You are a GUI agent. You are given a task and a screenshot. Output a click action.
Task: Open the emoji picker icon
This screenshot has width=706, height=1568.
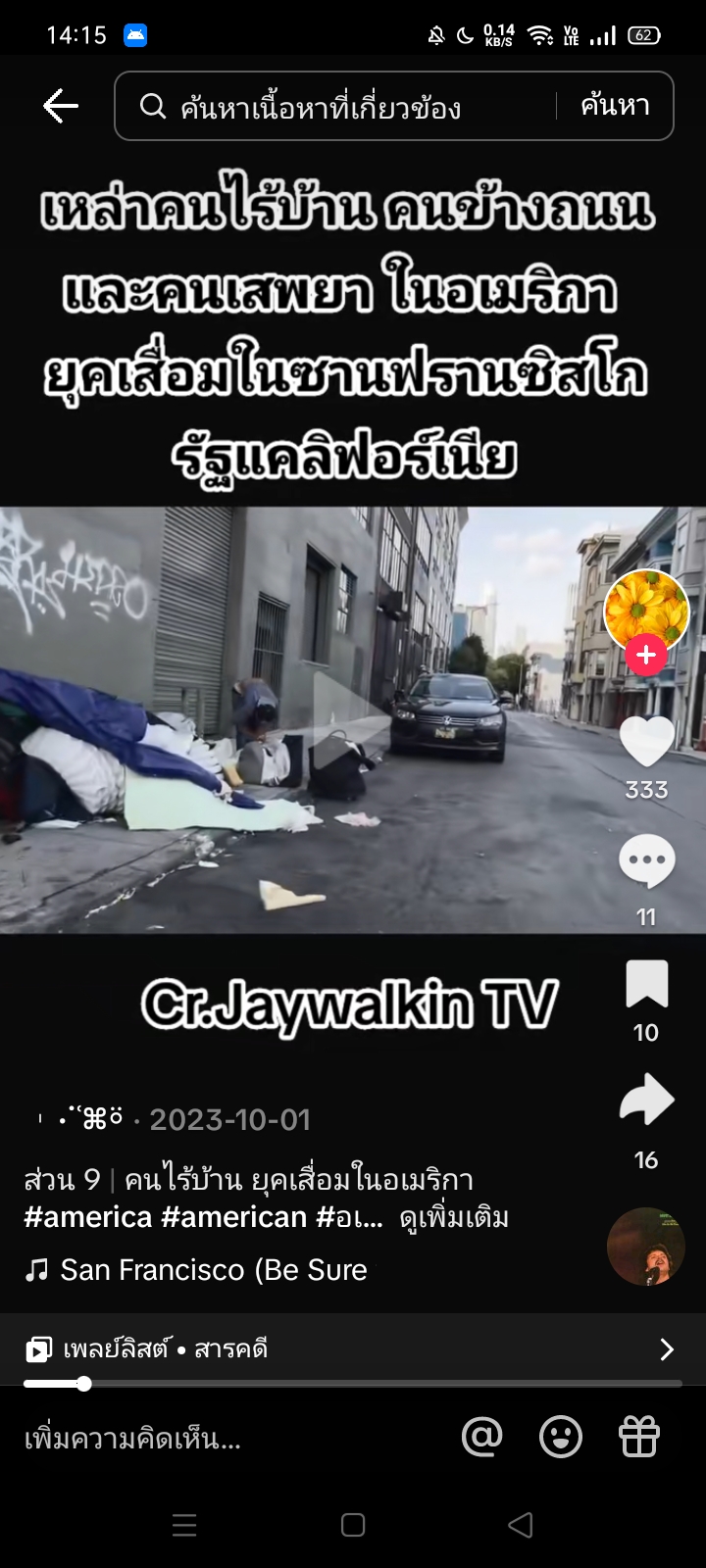point(560,1438)
